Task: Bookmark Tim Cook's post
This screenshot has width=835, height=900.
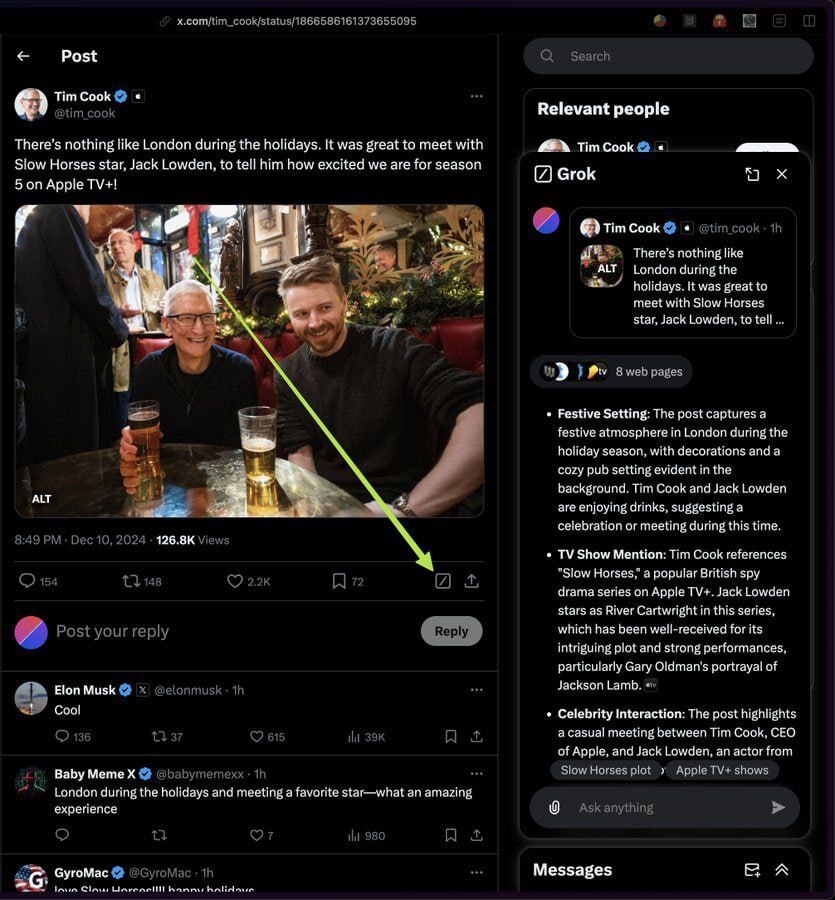Action: (x=339, y=581)
